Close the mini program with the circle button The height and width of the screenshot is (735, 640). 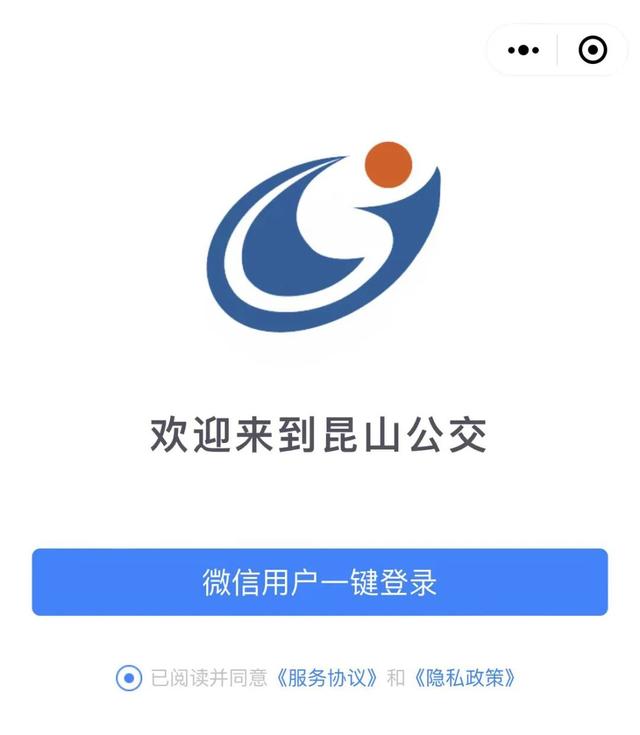[x=593, y=50]
